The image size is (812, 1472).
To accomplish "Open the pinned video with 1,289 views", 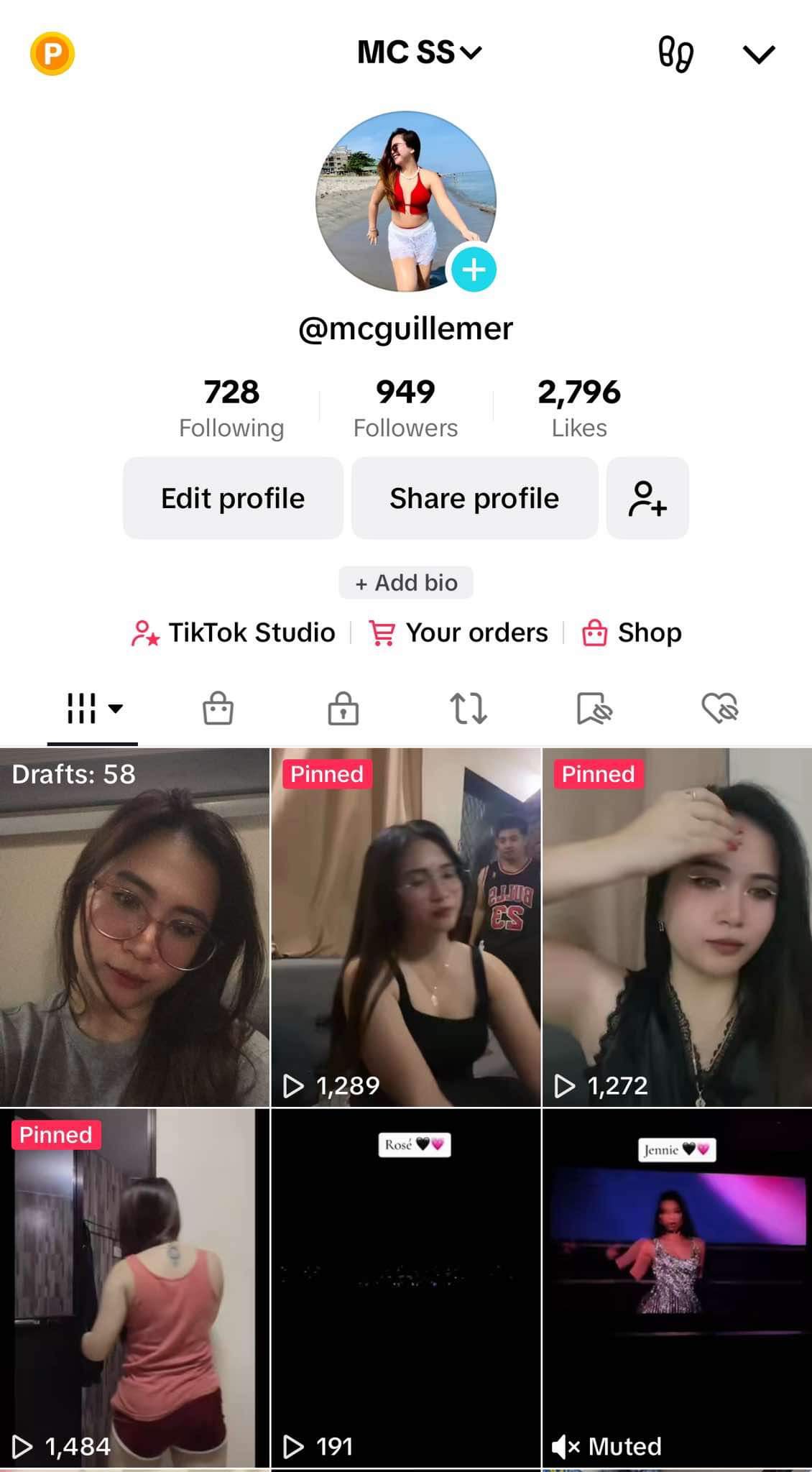I will coord(405,927).
